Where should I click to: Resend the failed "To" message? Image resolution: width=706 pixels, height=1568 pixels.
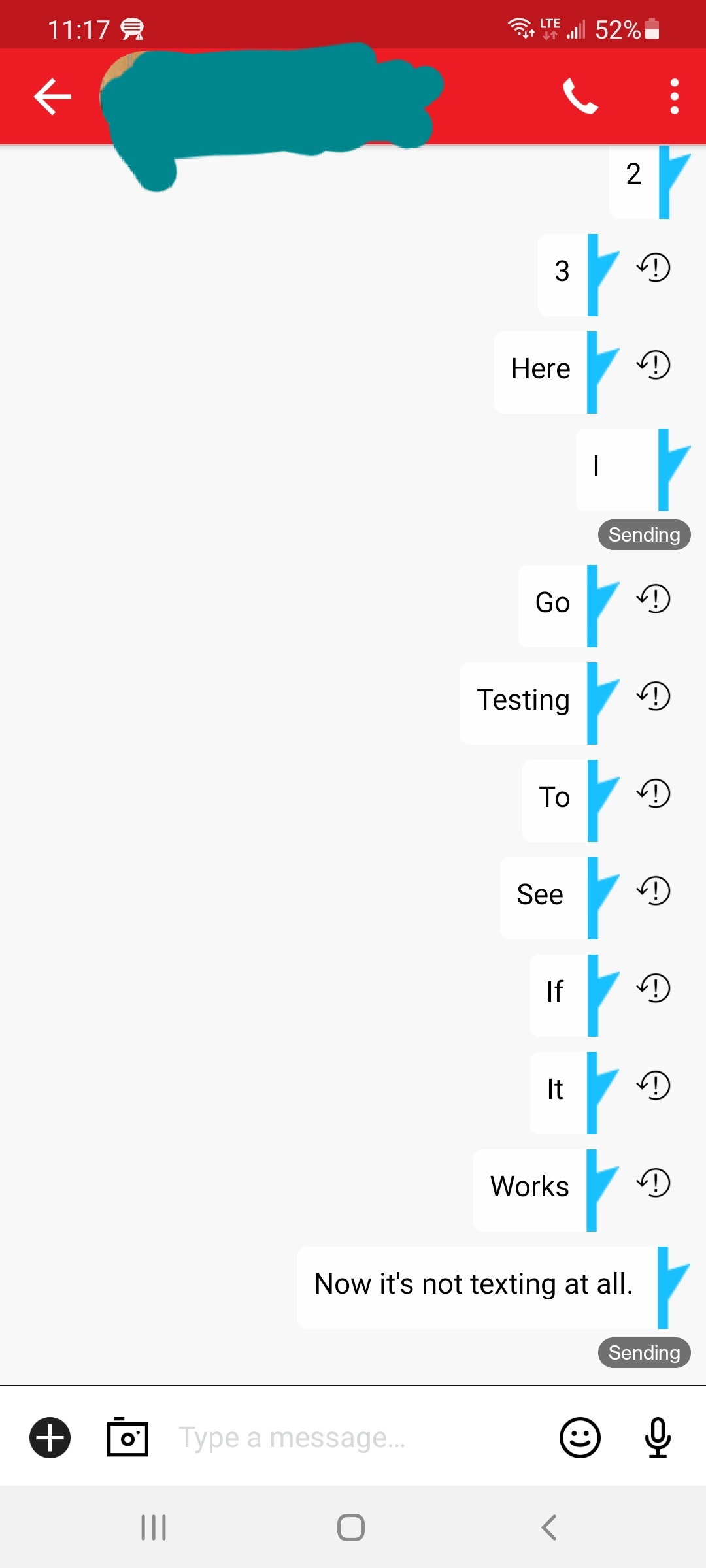coord(654,793)
